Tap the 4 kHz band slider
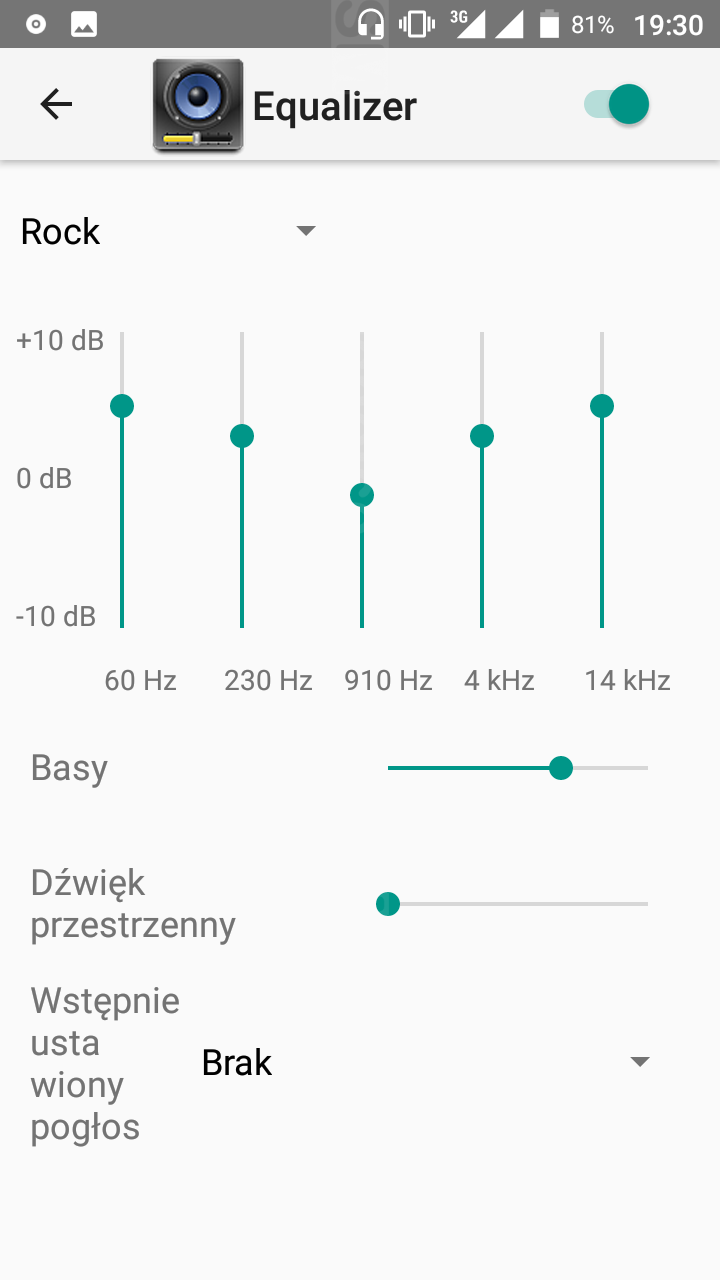This screenshot has width=720, height=1280. pyautogui.click(x=482, y=436)
